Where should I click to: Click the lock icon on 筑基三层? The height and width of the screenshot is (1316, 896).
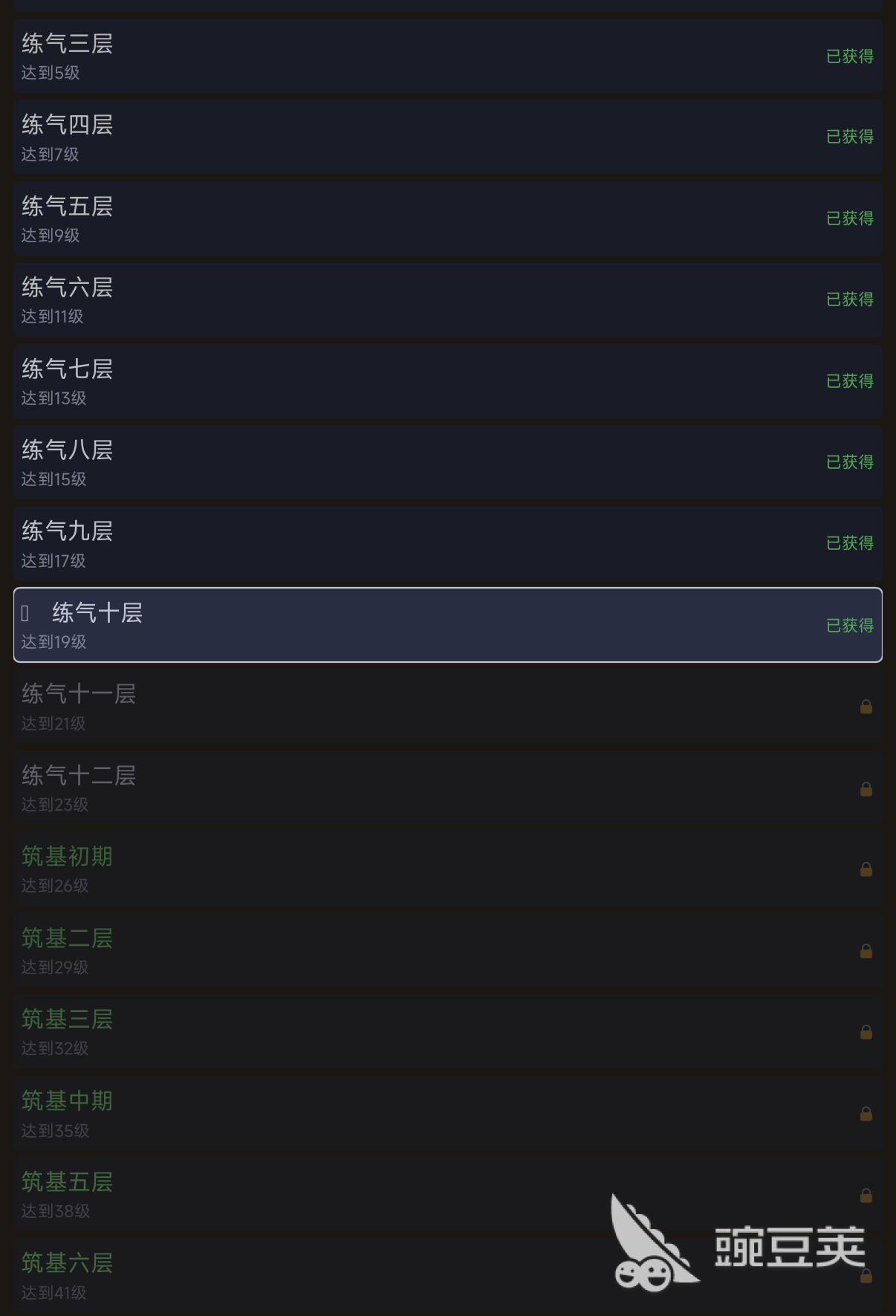866,1034
